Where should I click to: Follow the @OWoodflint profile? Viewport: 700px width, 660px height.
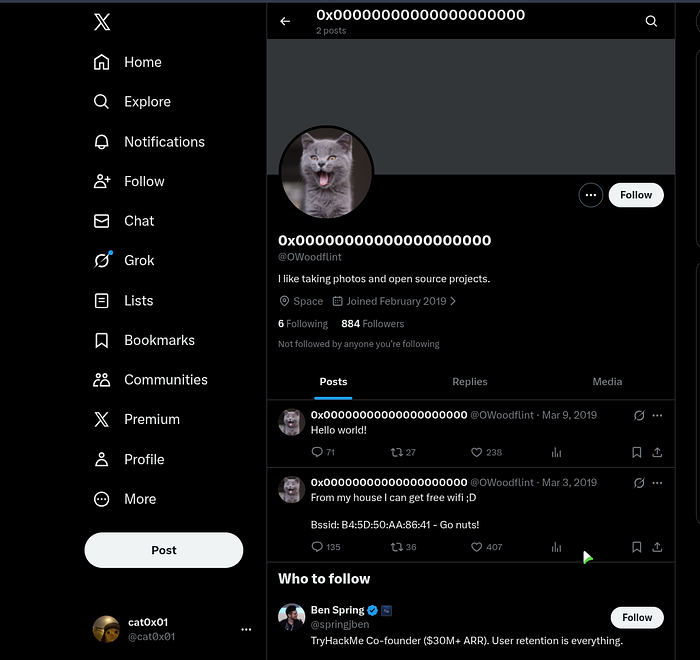(636, 195)
